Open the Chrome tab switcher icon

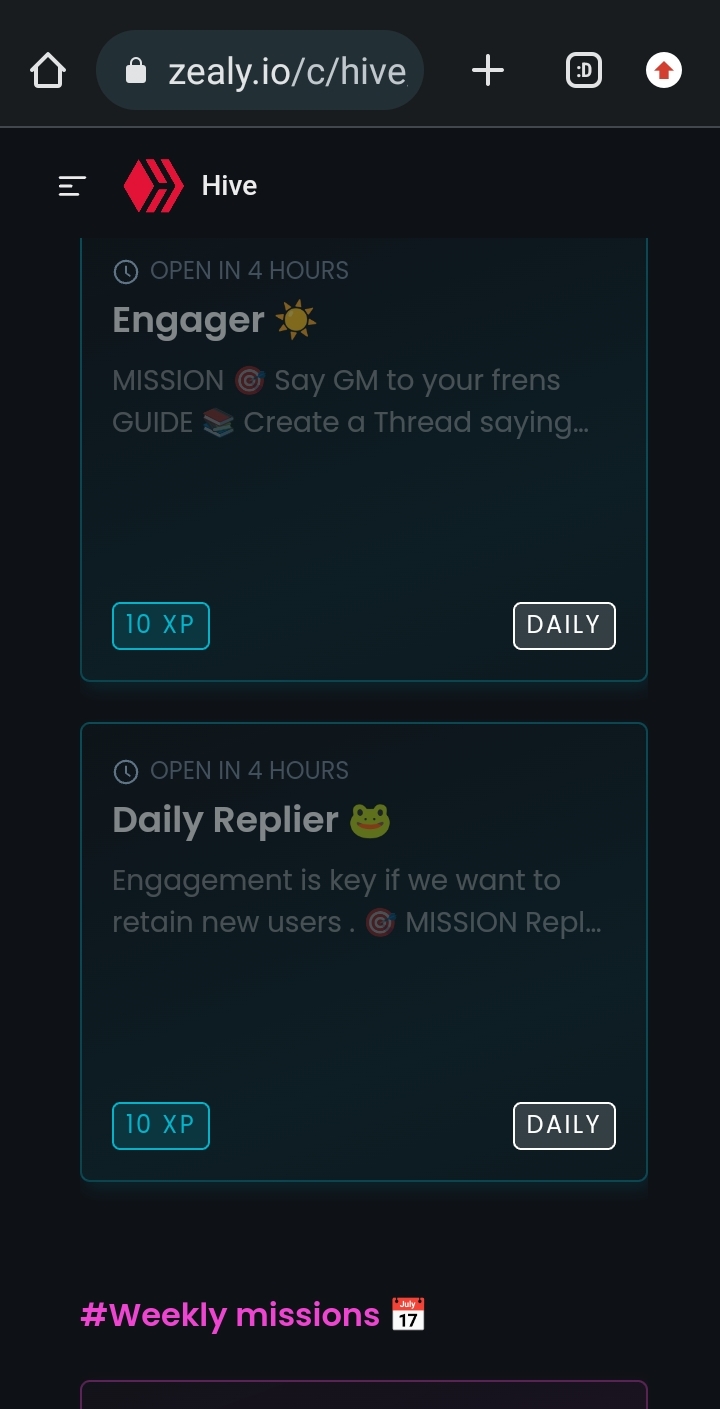click(x=583, y=70)
